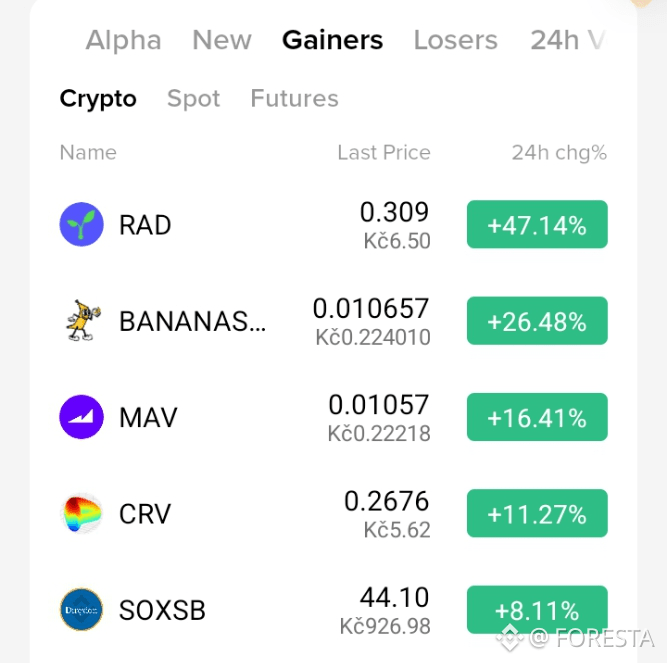Open the New tab
This screenshot has width=667, height=663.
[222, 40]
